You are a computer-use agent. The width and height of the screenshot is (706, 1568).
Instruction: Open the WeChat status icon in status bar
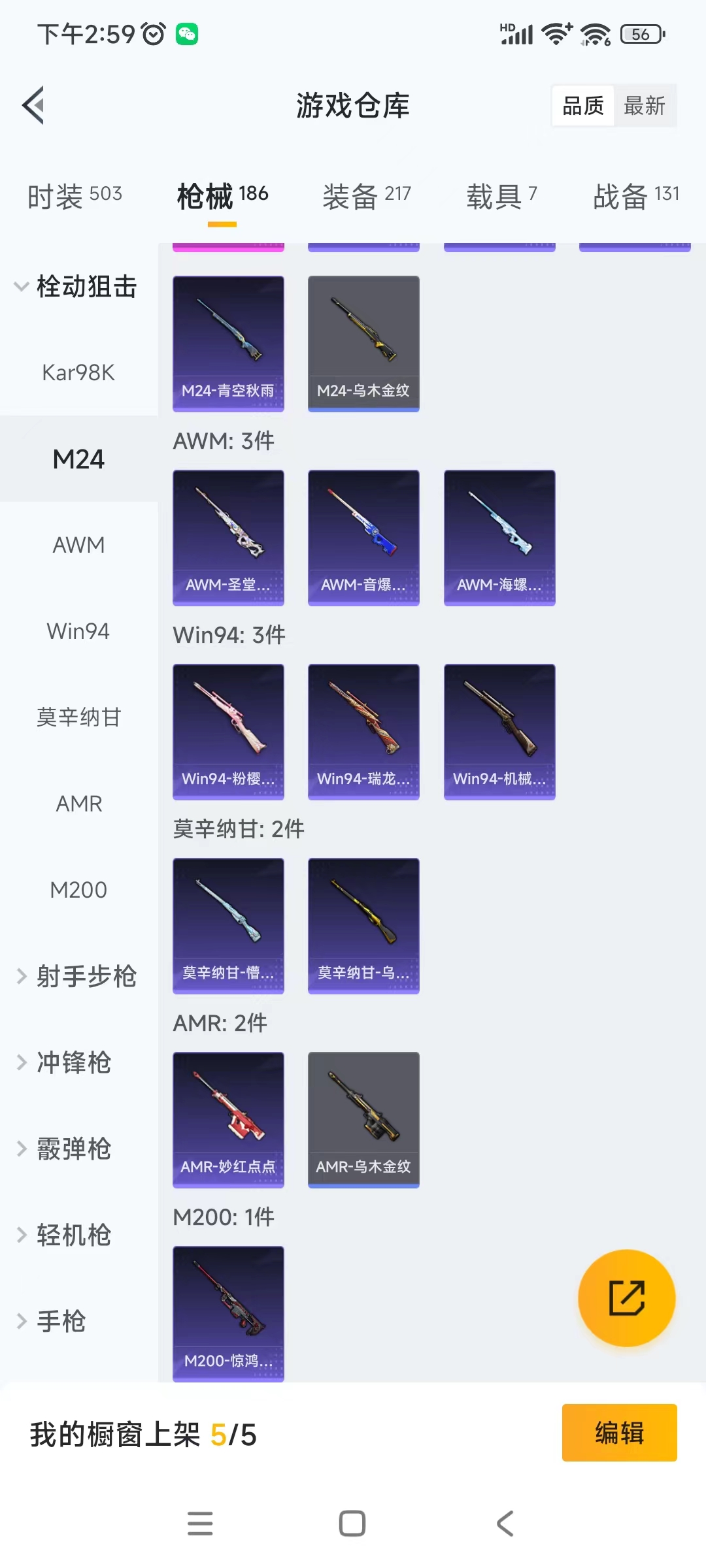(x=187, y=34)
